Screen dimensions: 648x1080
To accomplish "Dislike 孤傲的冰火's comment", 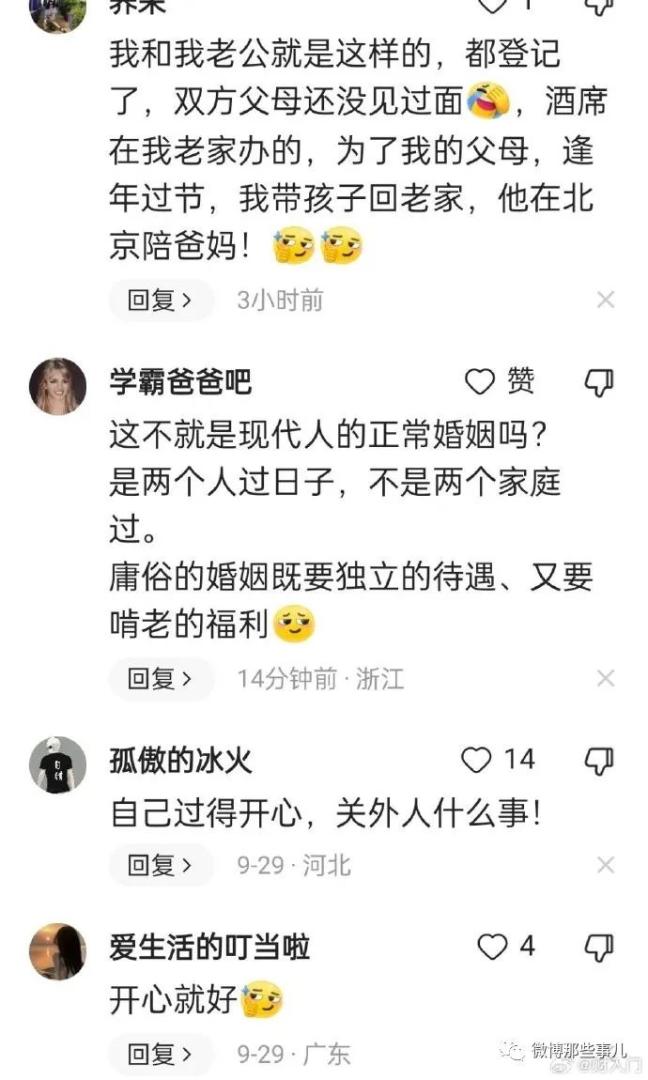I will pos(598,760).
